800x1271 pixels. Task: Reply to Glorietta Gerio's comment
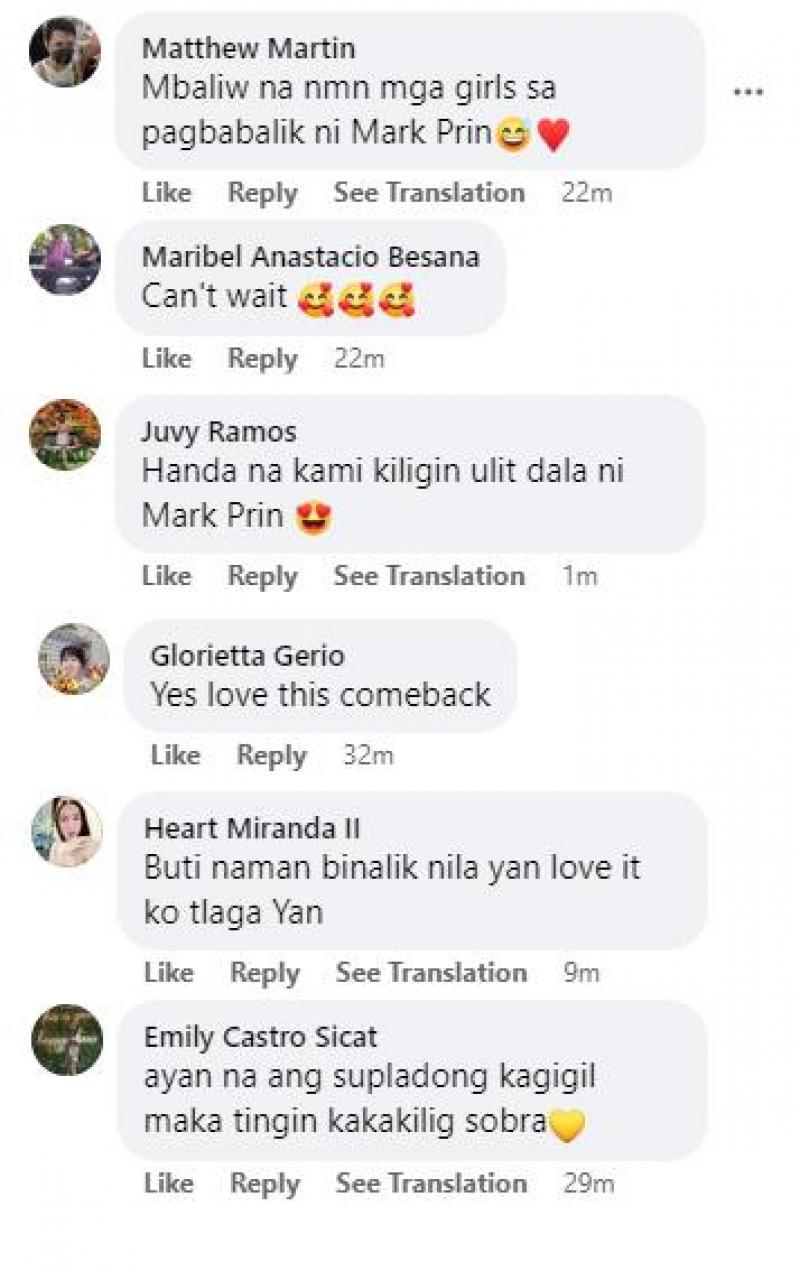click(271, 756)
